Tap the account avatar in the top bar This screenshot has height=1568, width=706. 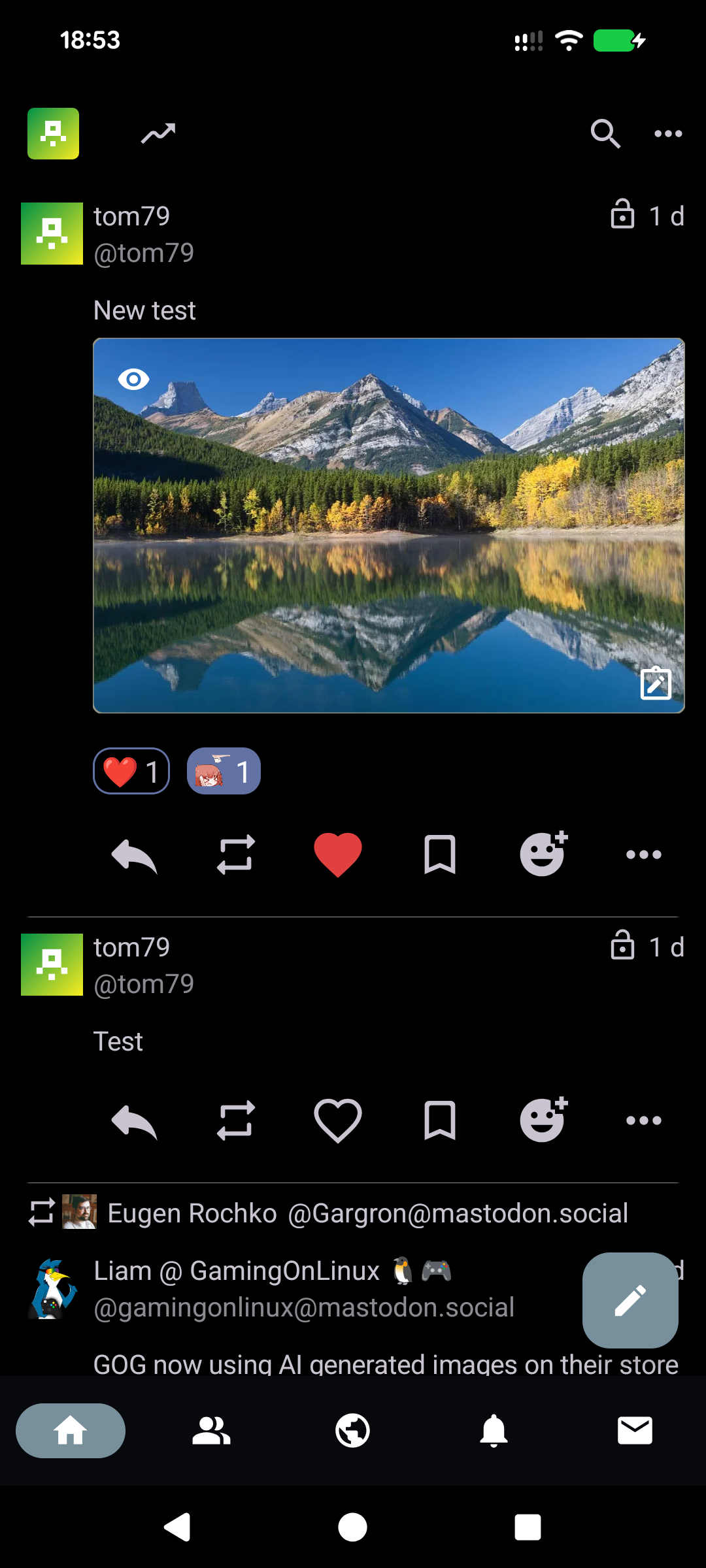pyautogui.click(x=53, y=134)
